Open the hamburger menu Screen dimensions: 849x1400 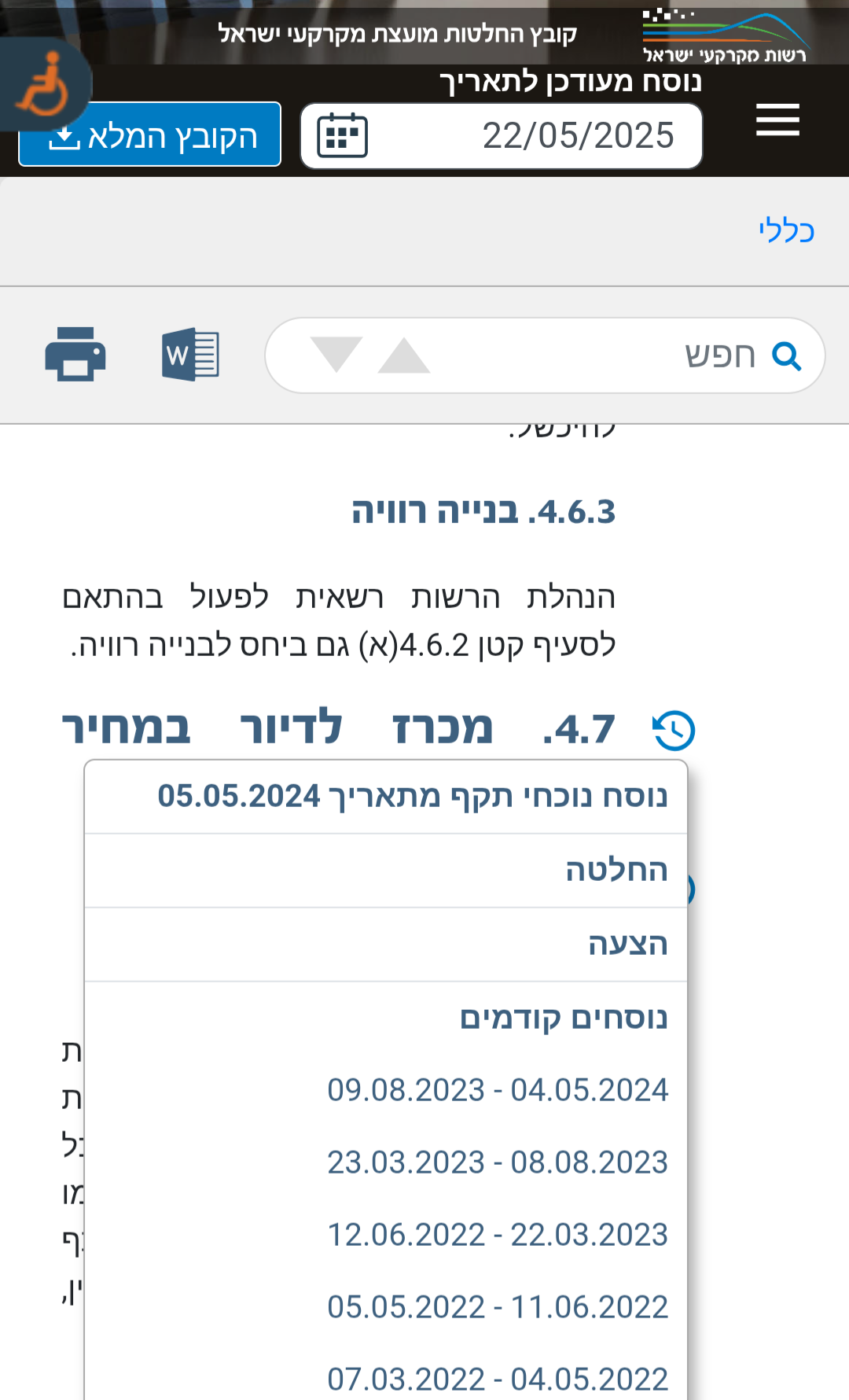click(x=777, y=120)
